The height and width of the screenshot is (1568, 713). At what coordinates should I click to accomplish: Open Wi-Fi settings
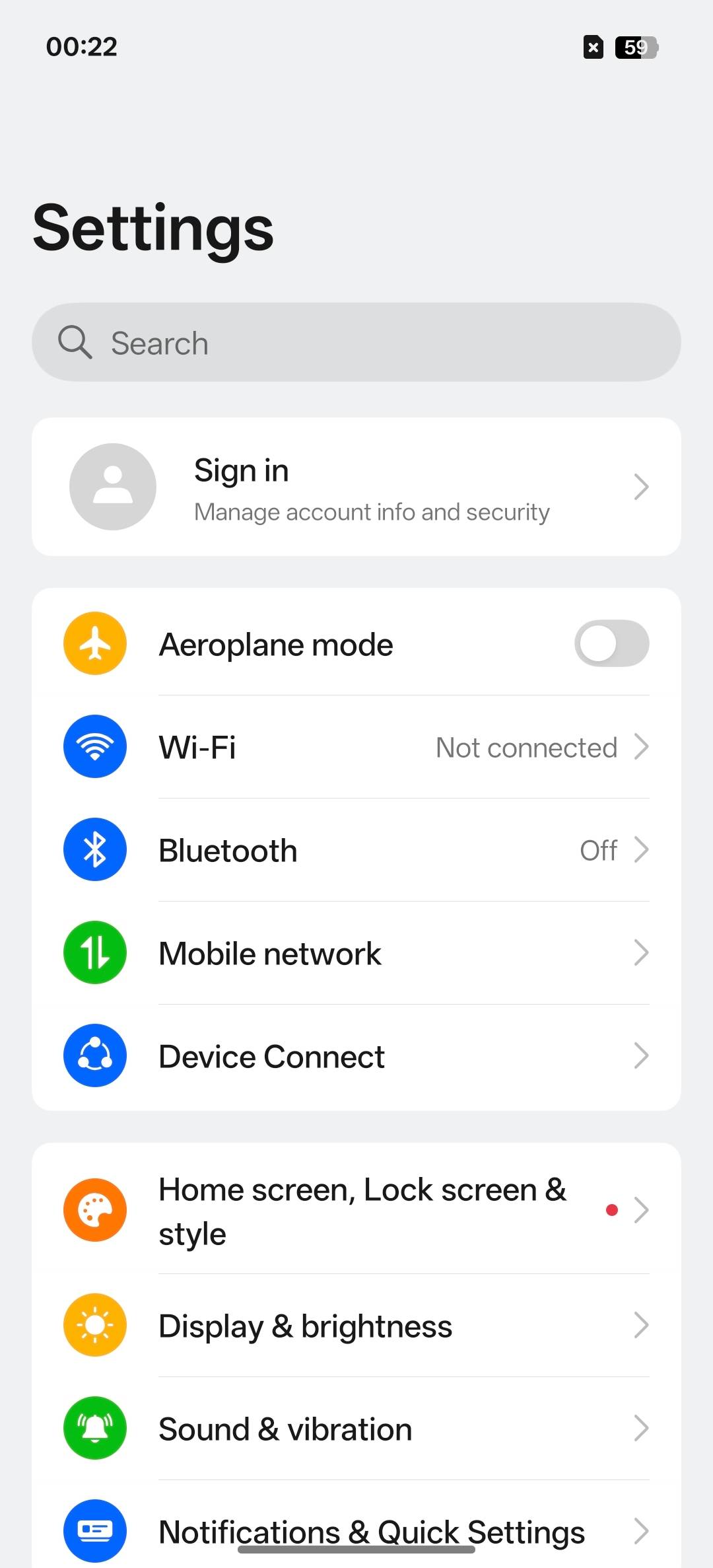(356, 747)
